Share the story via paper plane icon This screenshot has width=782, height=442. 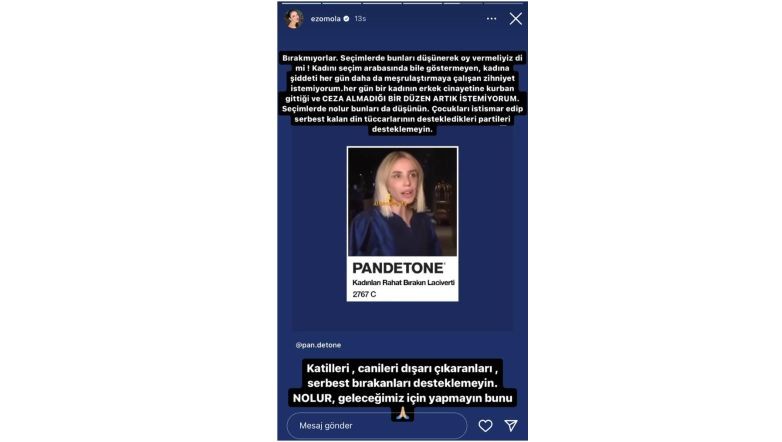(x=511, y=425)
